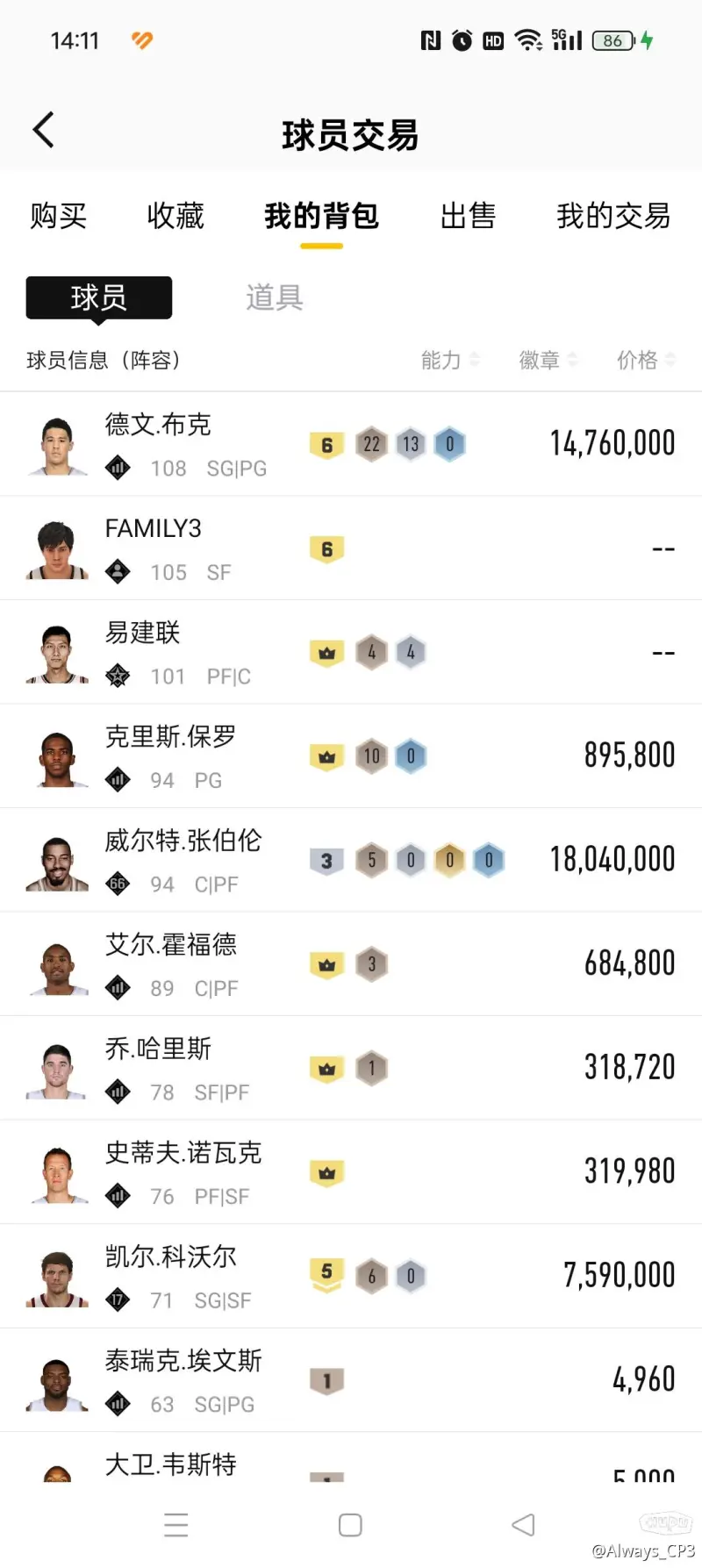Switch to the 购买 tab
Screen dimensions: 702x1568
coord(58,216)
